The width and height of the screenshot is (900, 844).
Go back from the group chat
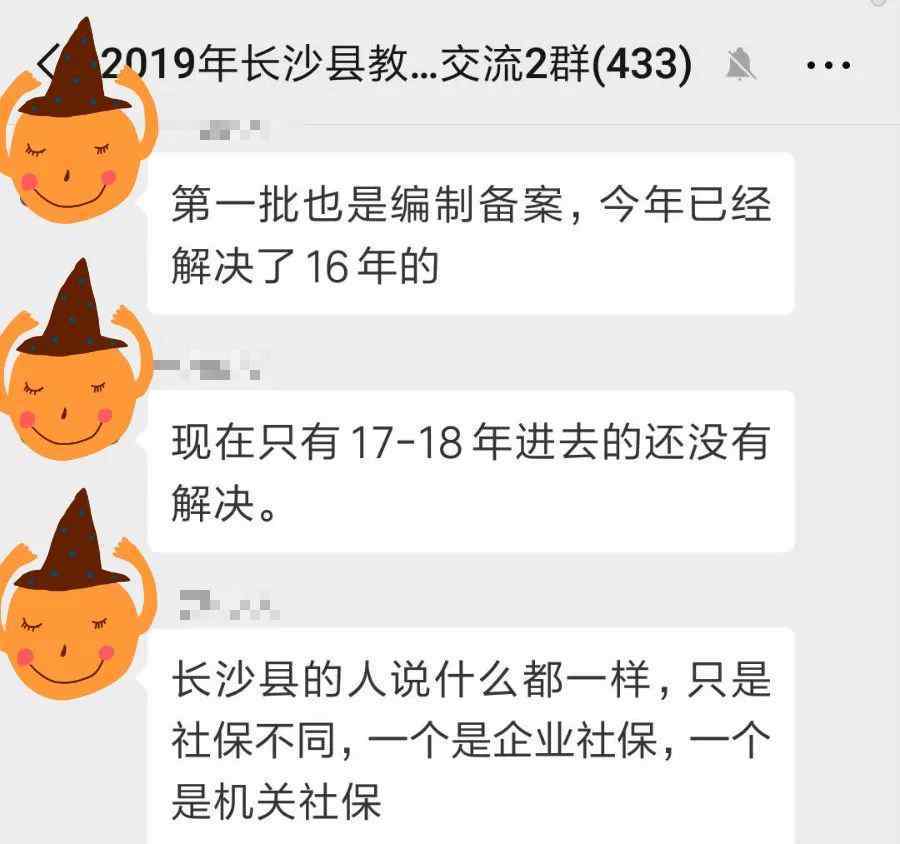[46, 64]
